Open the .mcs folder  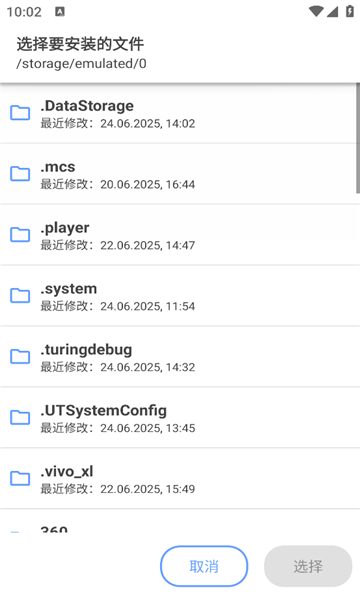180,174
